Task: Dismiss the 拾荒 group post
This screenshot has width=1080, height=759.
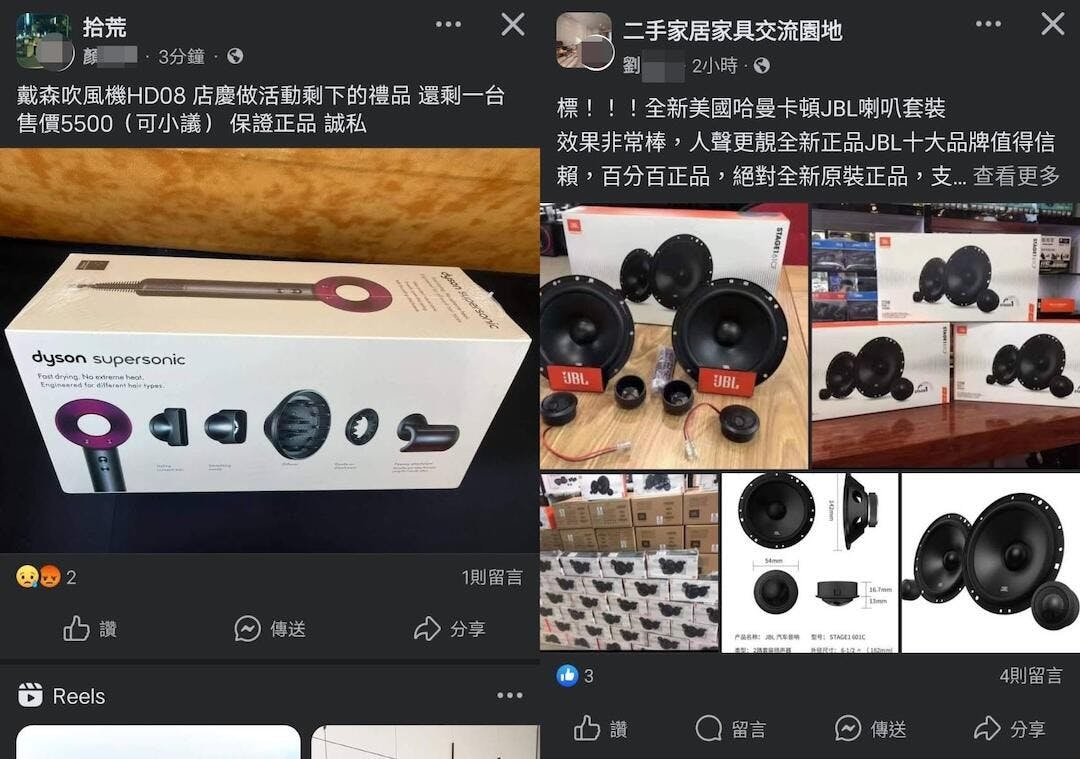Action: coord(512,25)
